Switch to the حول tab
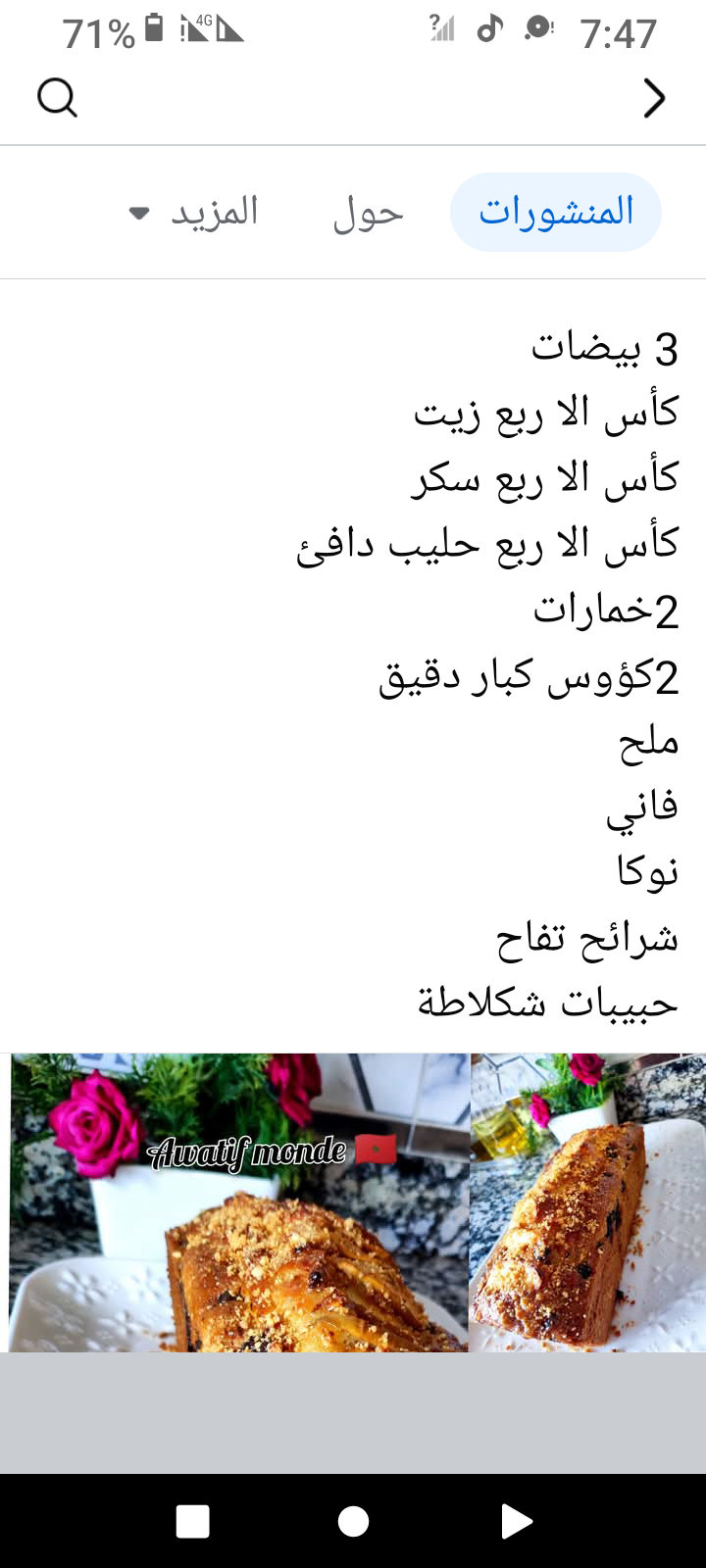Image resolution: width=706 pixels, height=1568 pixels. [x=368, y=213]
